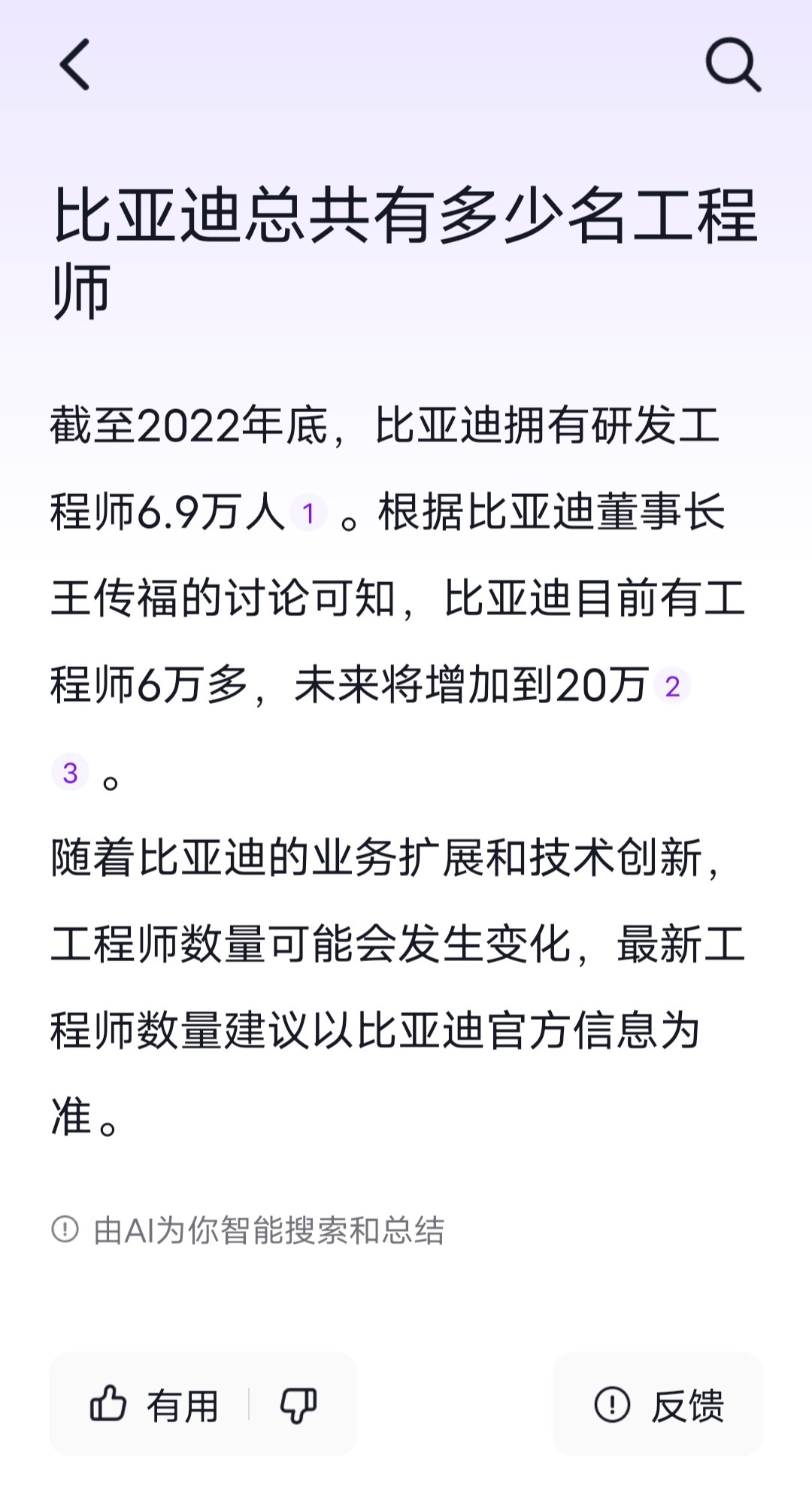Go back using the top-left arrow
Image resolution: width=812 pixels, height=1492 pixels.
tap(74, 65)
